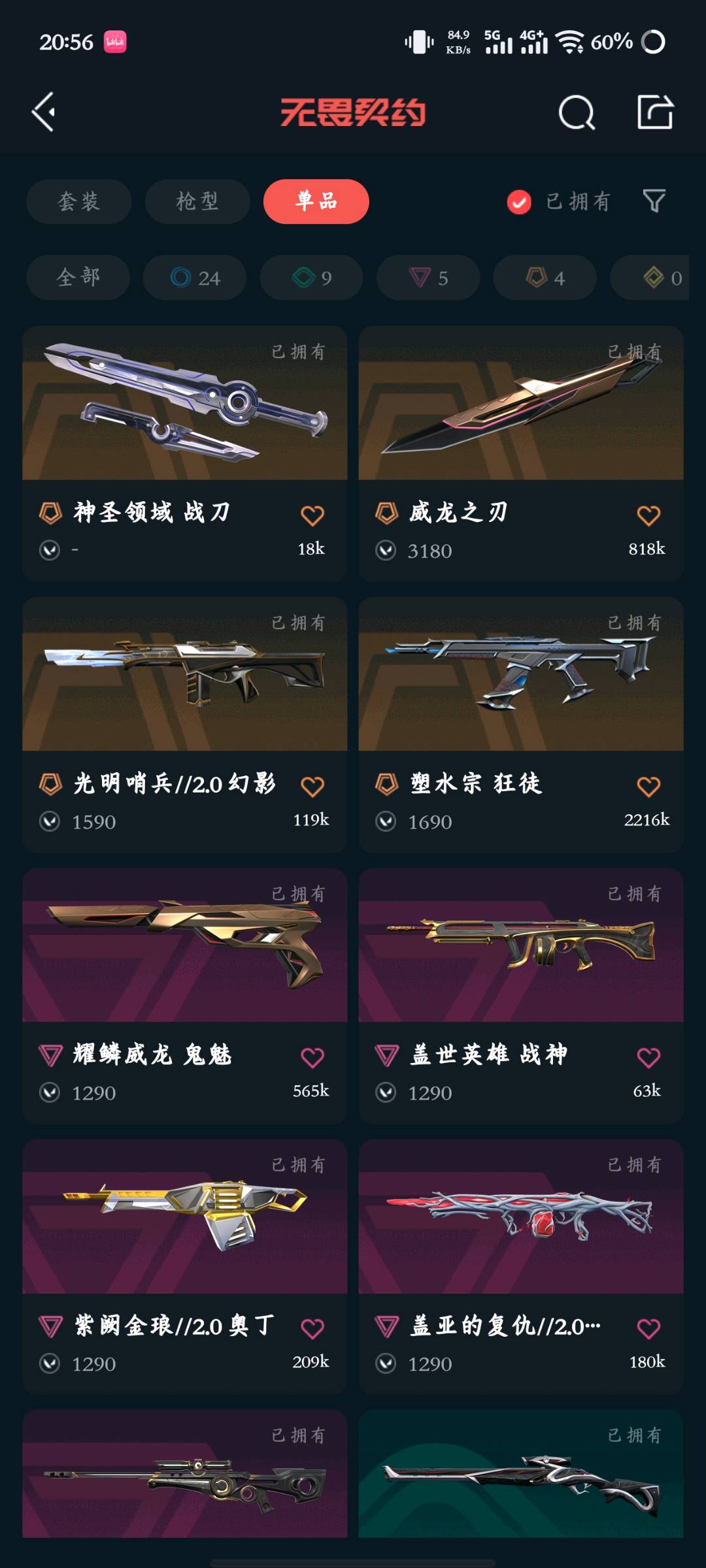The image size is (706, 1568).
Task: Uncheck the 已拥有 filter checkbox
Action: tap(519, 202)
